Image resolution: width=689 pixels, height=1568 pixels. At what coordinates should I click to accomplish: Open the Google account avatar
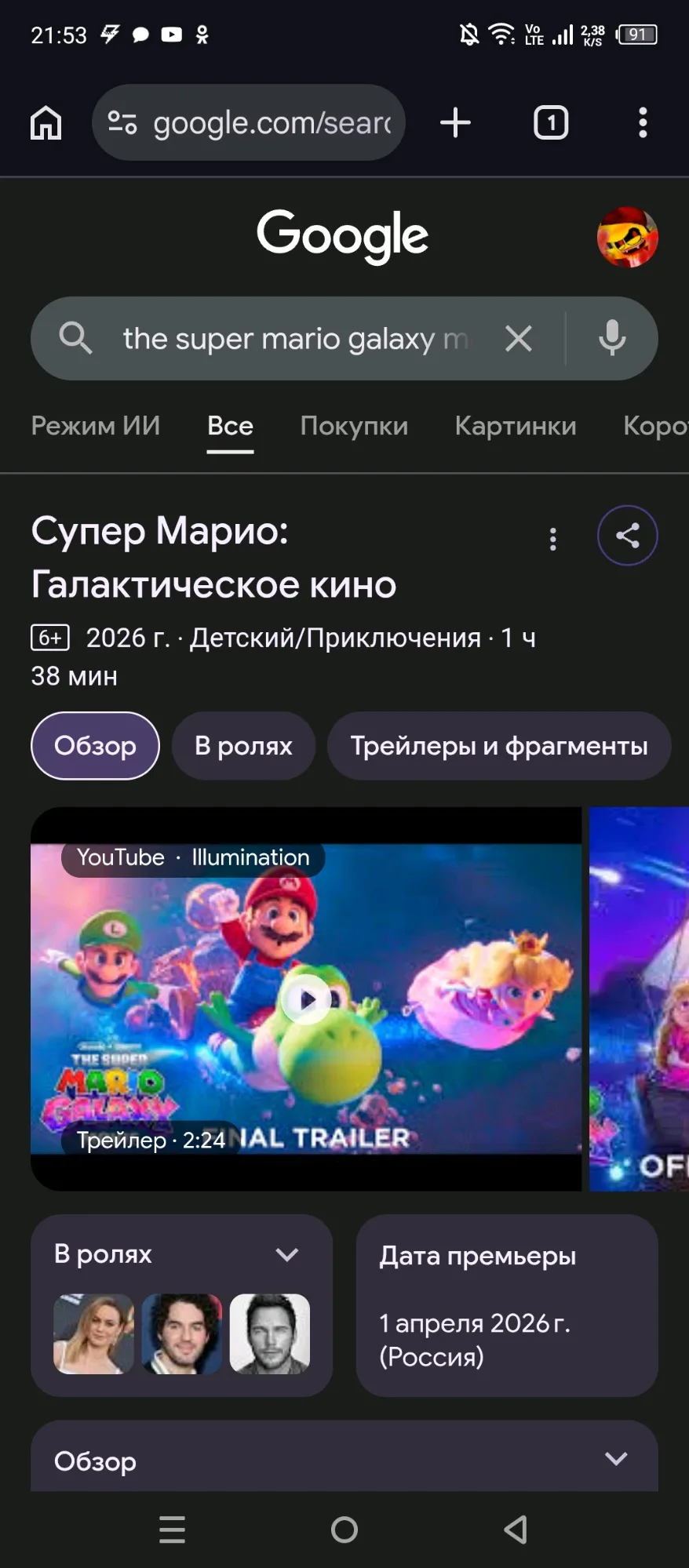click(627, 237)
